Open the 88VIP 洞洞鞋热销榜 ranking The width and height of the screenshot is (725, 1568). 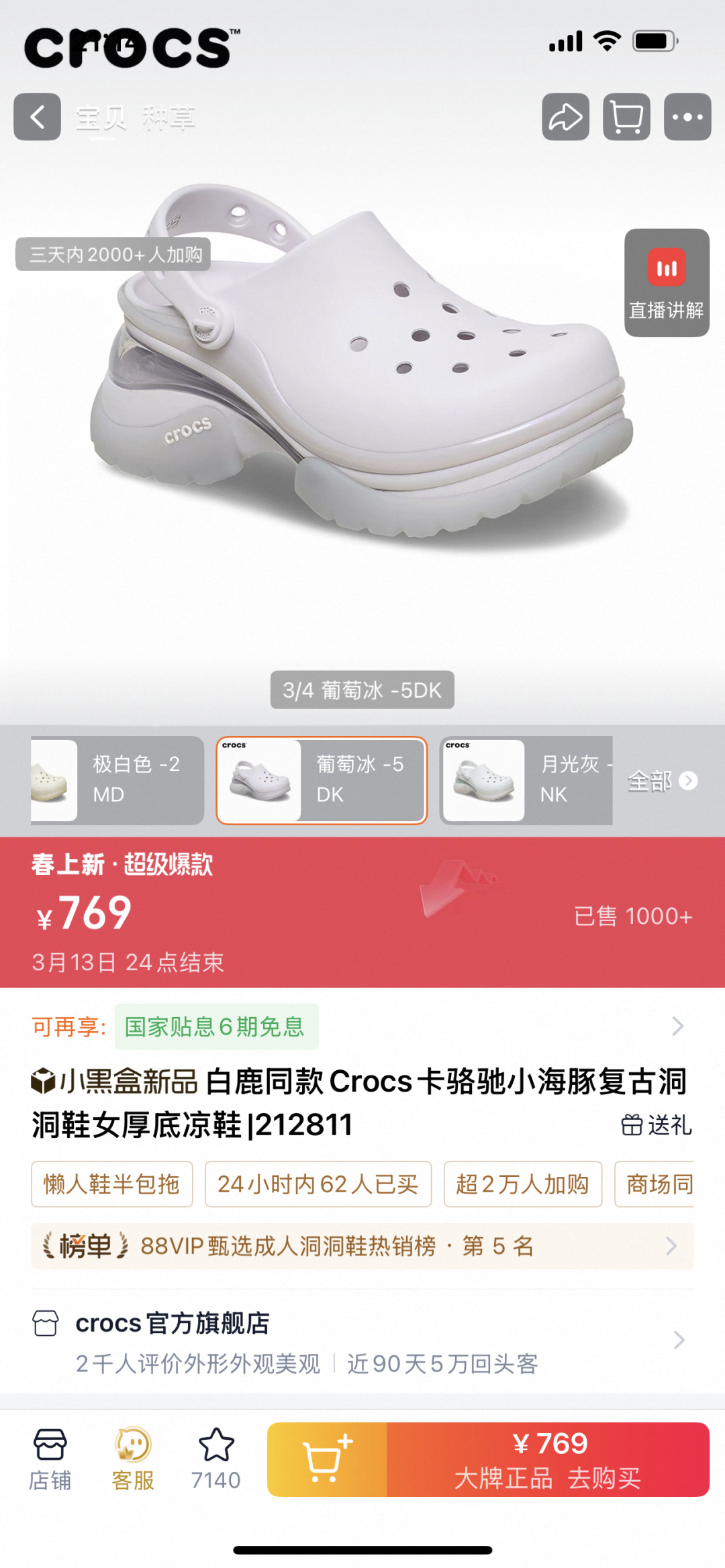tap(362, 1246)
